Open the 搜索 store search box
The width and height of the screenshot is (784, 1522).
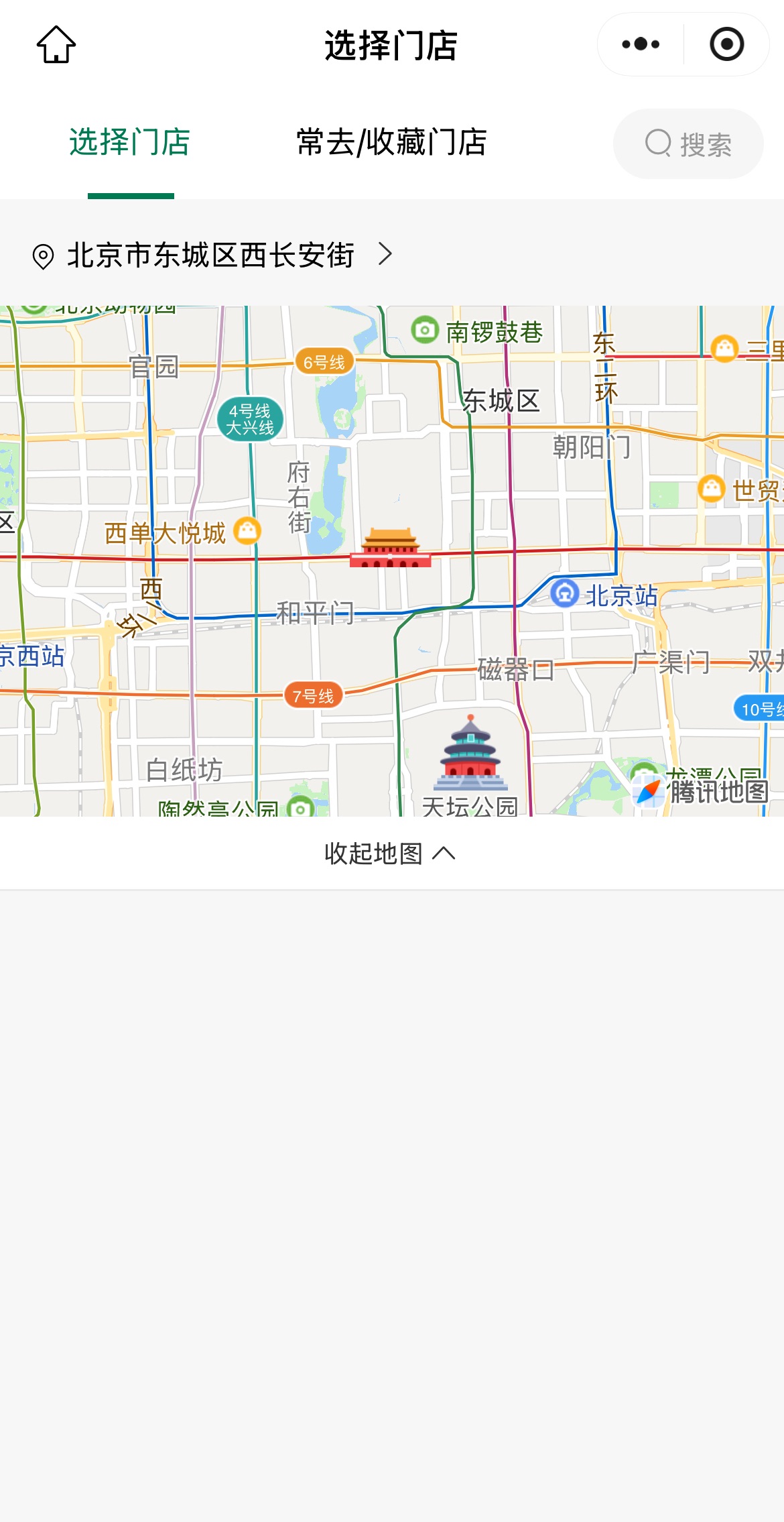[688, 143]
